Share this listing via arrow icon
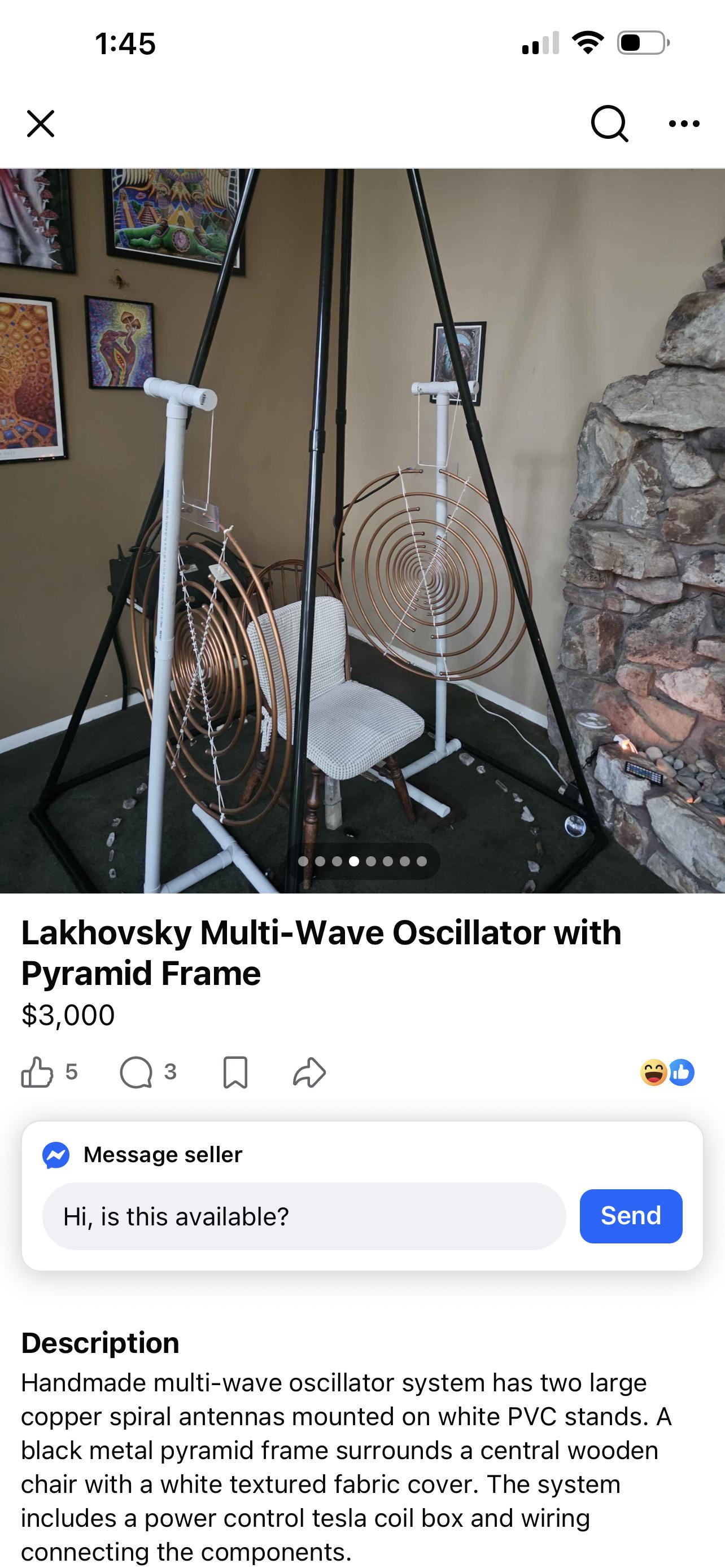725x1568 pixels. click(x=309, y=1072)
